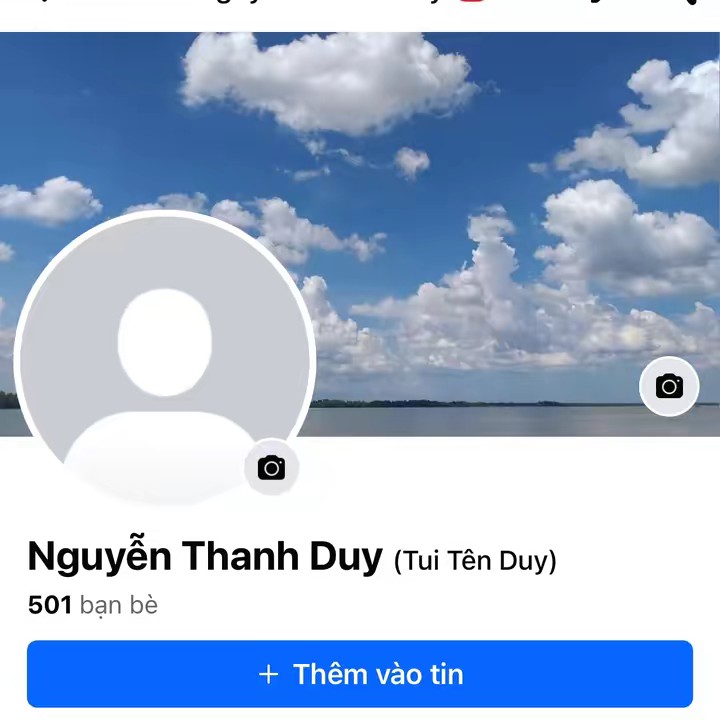View the 501 bạn bè friends list
This screenshot has height=720, width=720.
(x=92, y=605)
